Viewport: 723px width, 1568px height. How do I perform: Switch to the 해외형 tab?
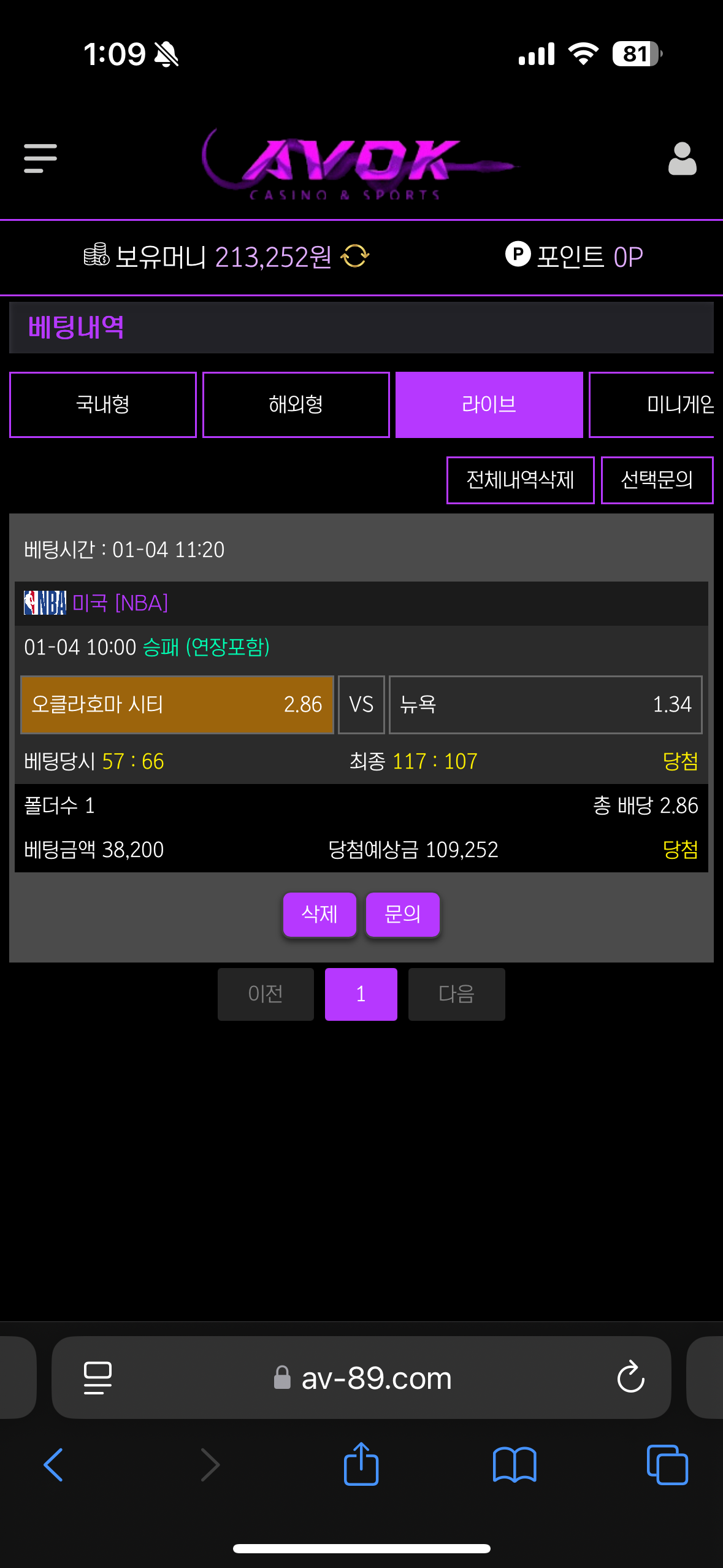pyautogui.click(x=296, y=405)
